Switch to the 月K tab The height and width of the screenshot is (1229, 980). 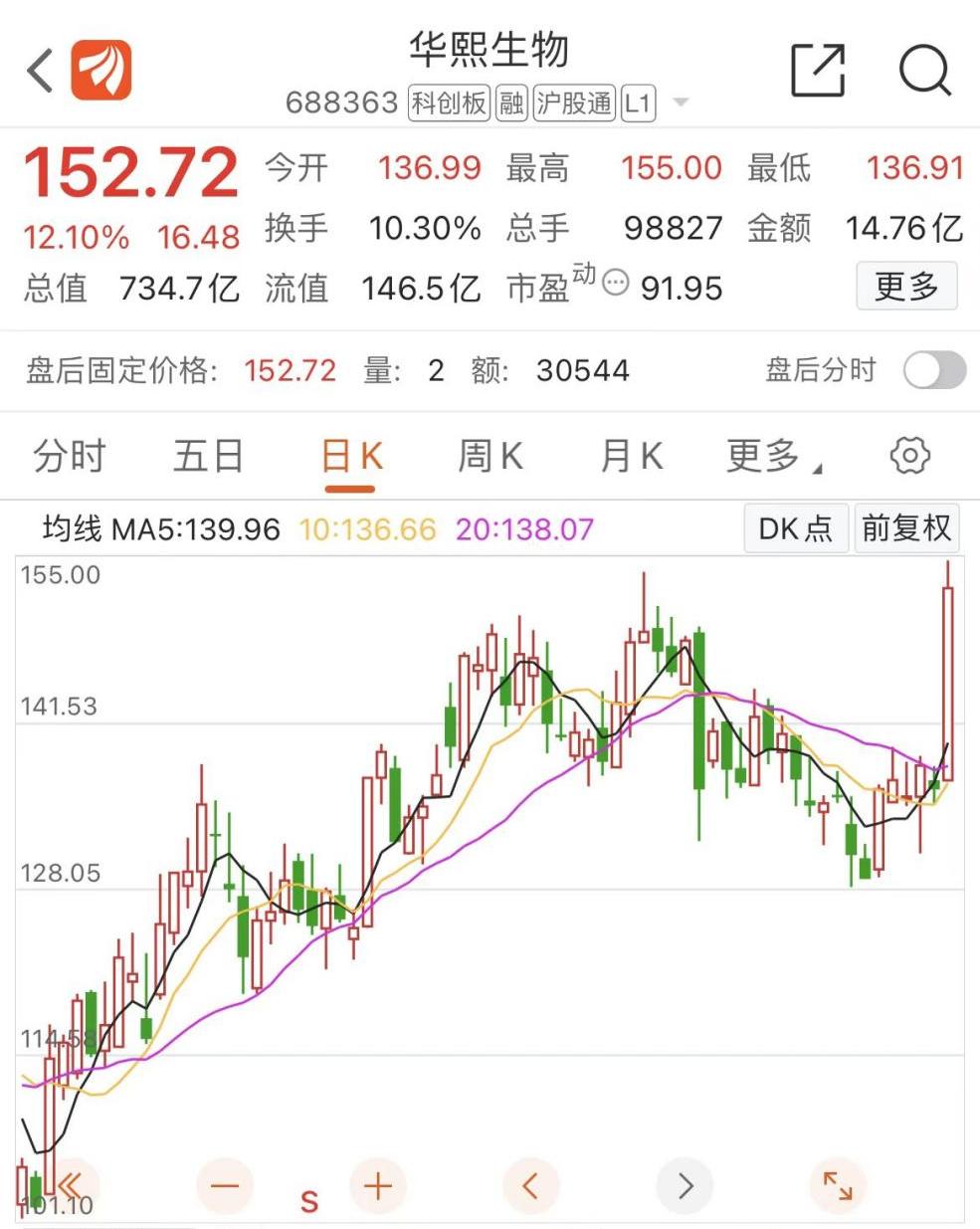coord(631,457)
